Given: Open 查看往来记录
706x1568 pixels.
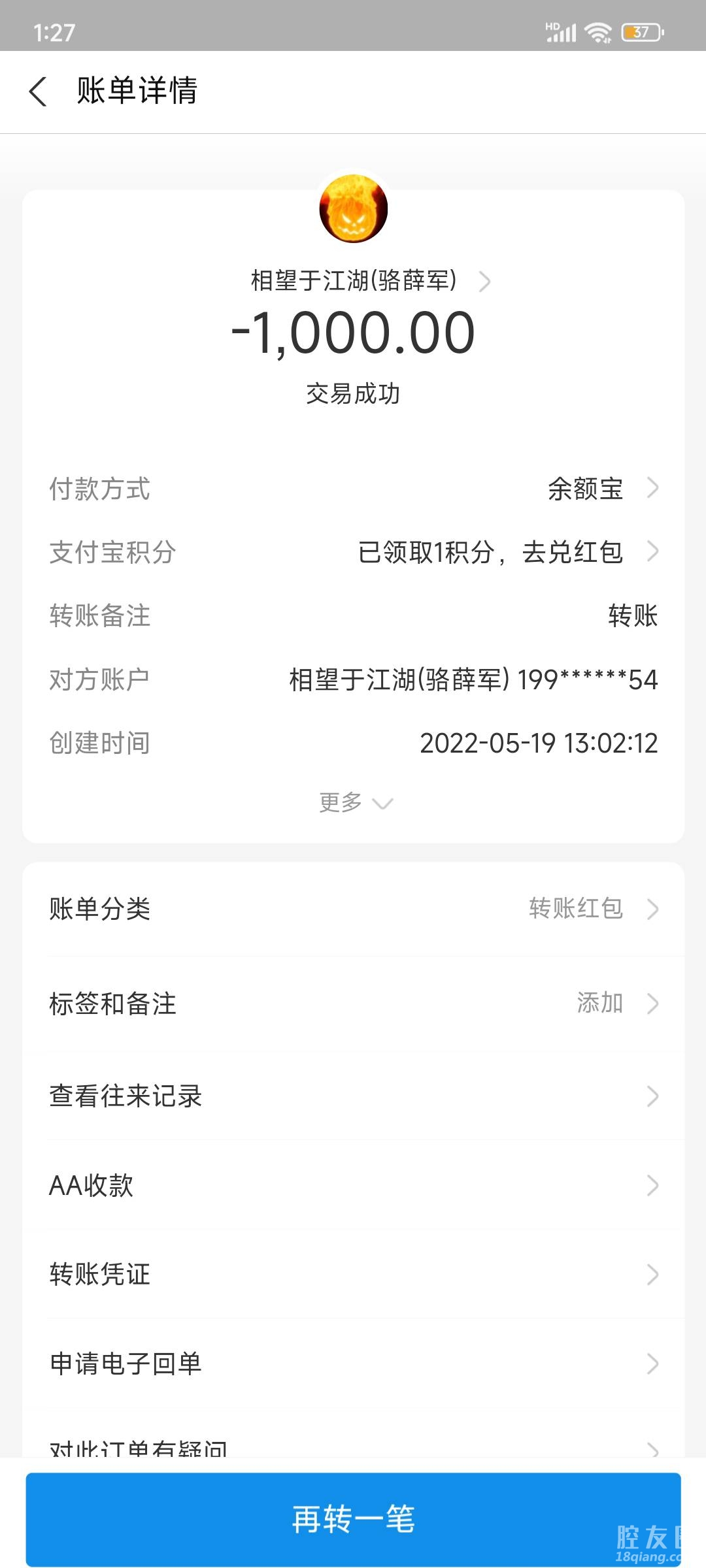Looking at the screenshot, I should click(x=353, y=1096).
